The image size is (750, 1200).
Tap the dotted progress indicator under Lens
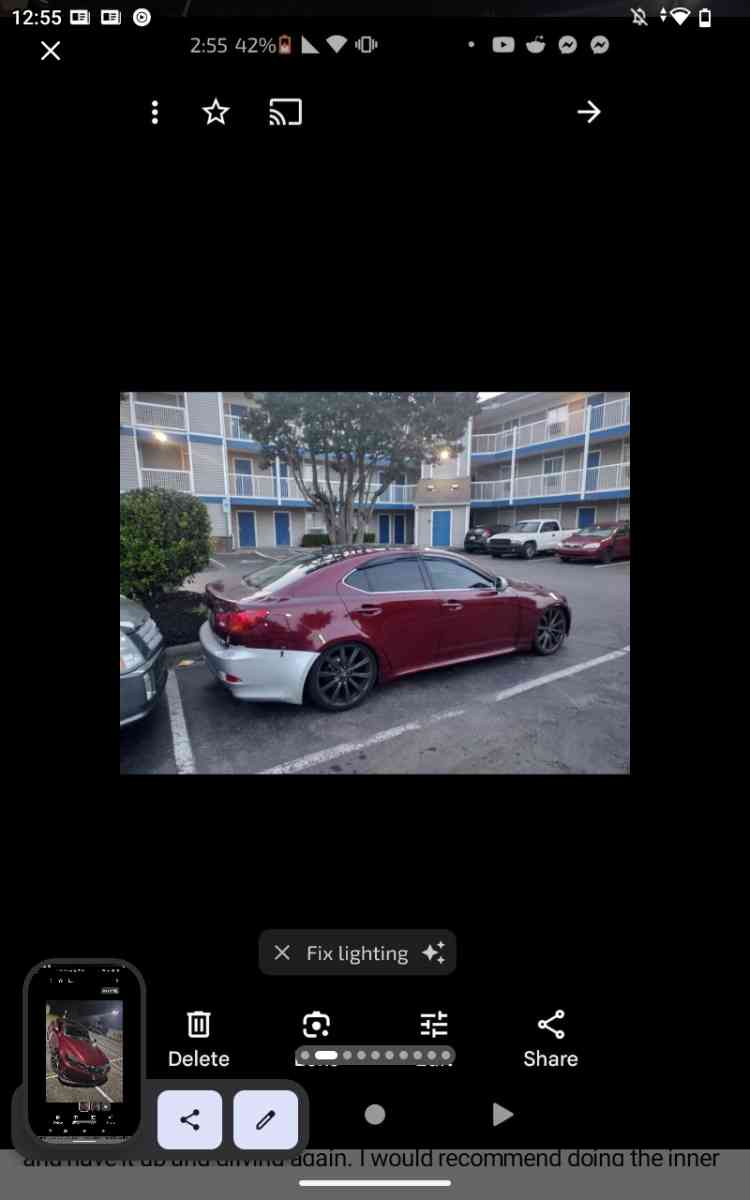374,1055
